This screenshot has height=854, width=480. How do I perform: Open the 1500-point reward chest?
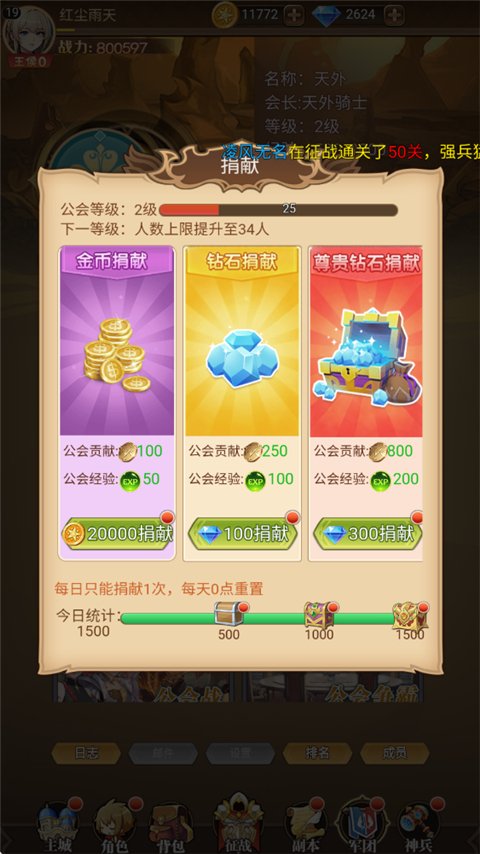click(x=410, y=614)
